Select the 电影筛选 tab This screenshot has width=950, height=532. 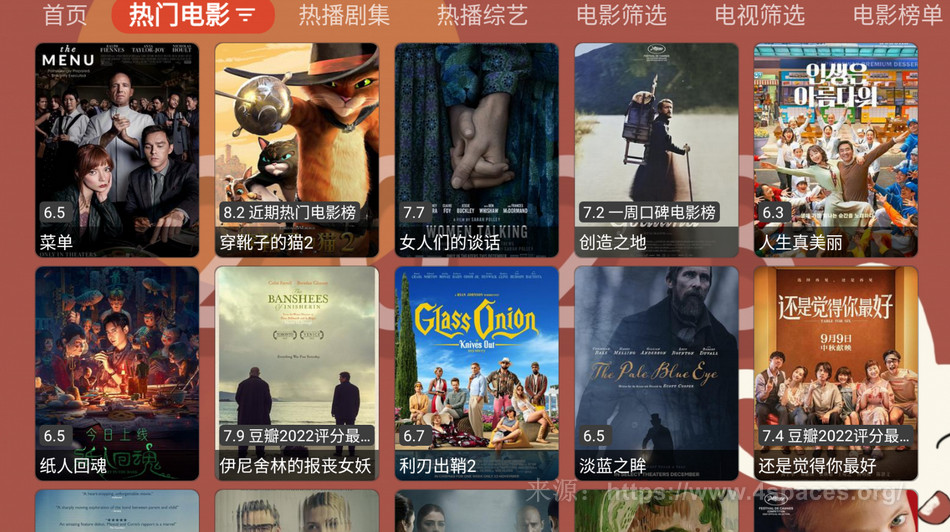point(621,15)
